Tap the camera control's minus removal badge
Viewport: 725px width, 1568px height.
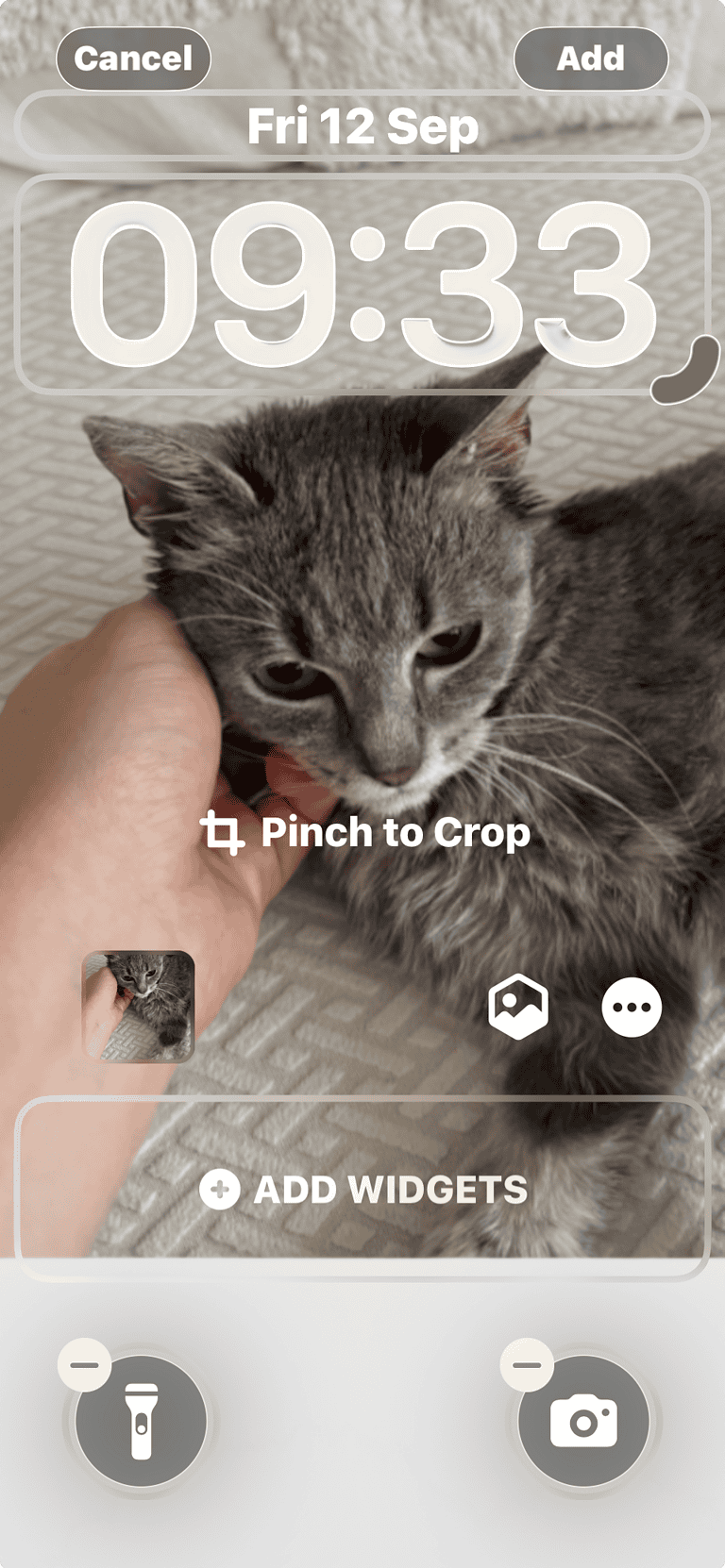tap(529, 1365)
